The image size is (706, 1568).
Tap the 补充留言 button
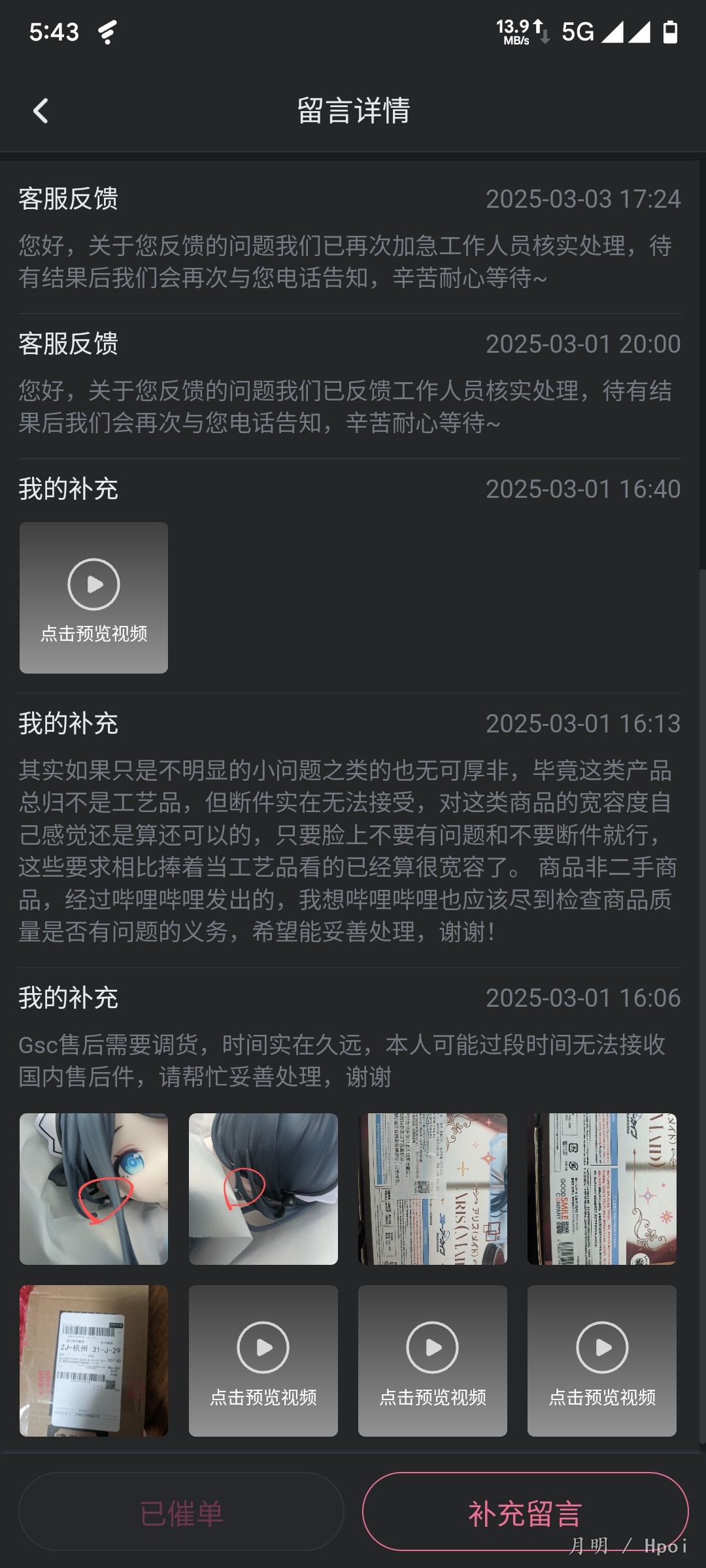tap(525, 1512)
